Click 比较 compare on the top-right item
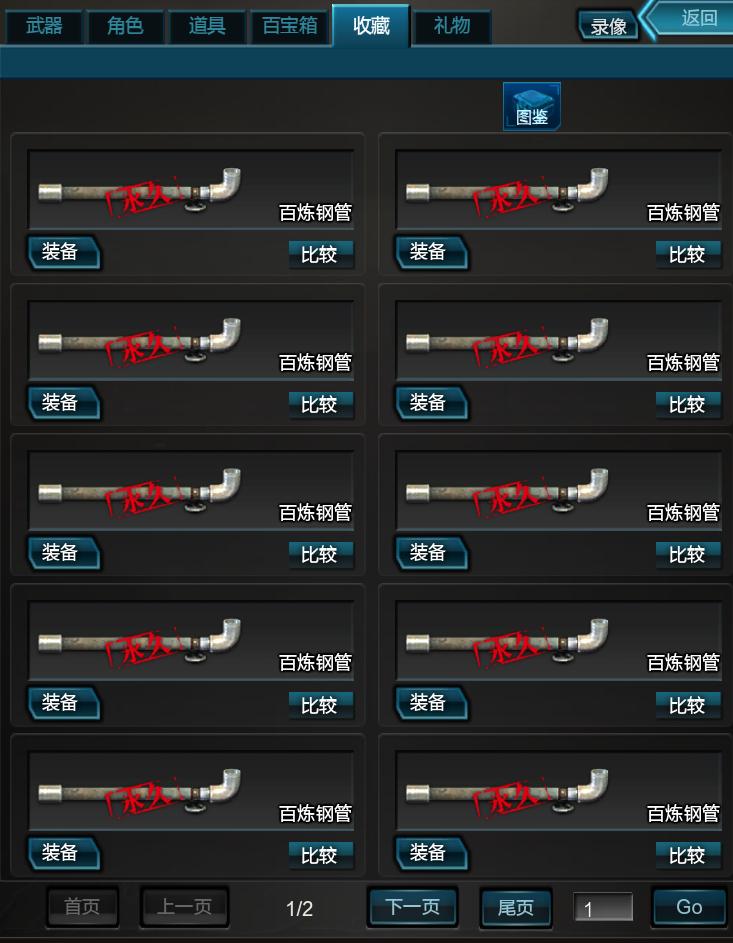 click(688, 254)
